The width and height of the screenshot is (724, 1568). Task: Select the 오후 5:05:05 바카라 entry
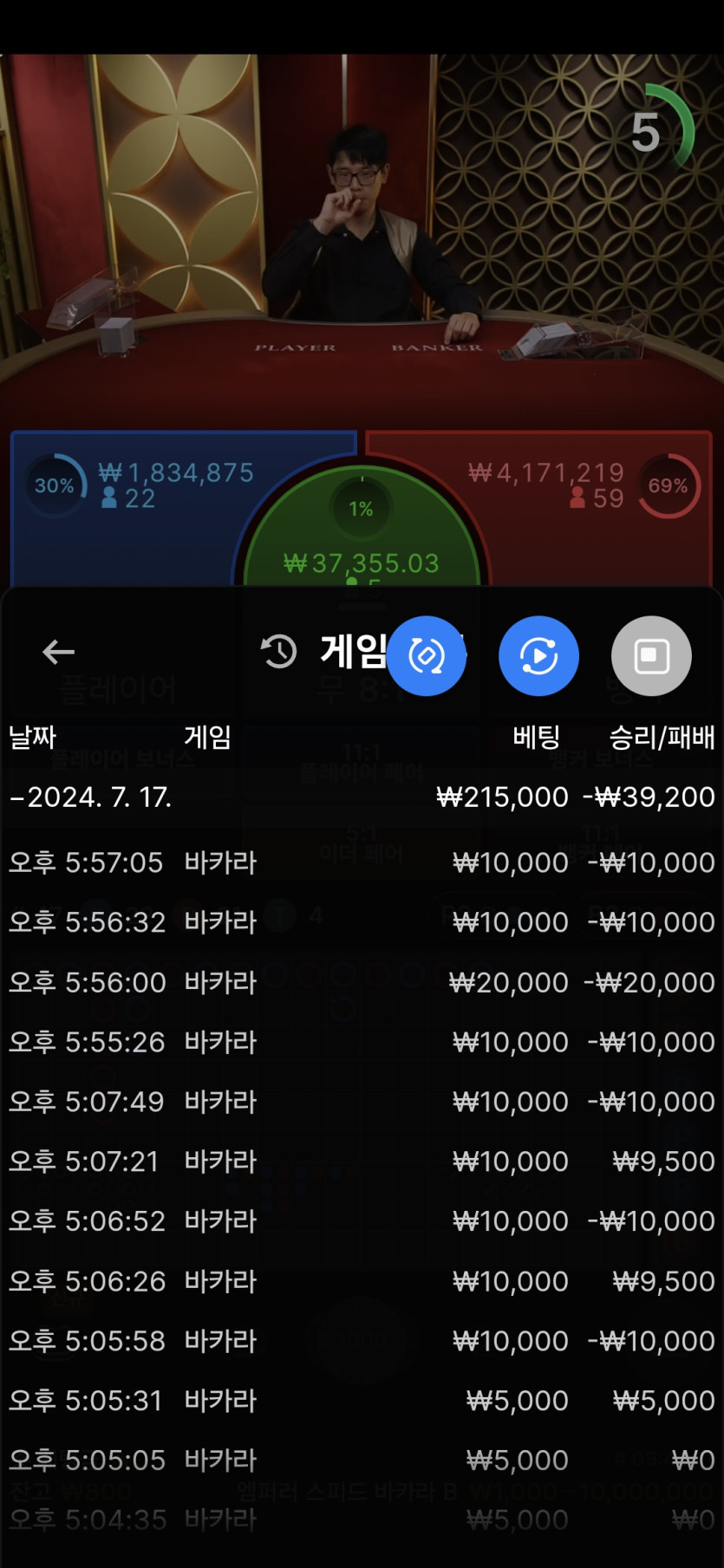point(362,1461)
